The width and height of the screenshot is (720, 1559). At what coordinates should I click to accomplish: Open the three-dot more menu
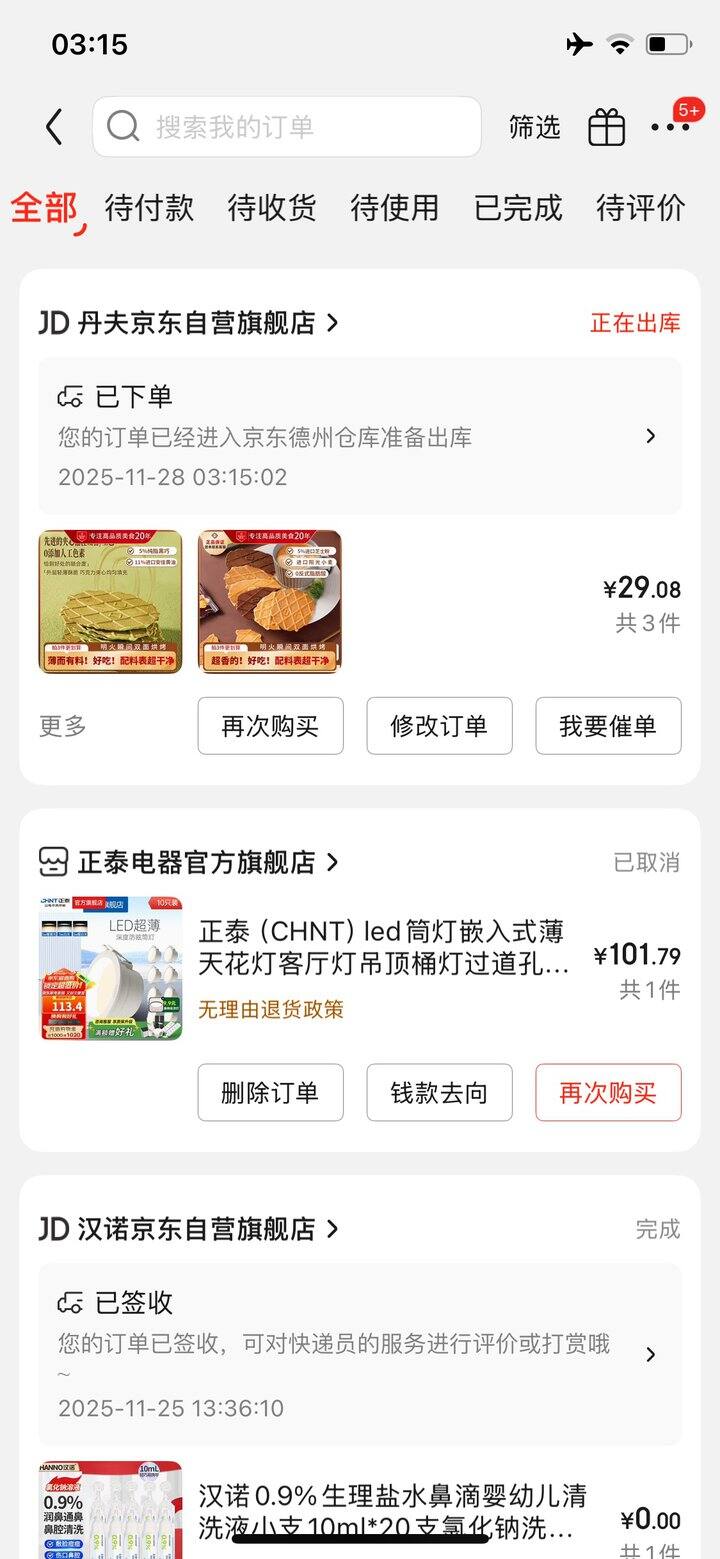670,127
